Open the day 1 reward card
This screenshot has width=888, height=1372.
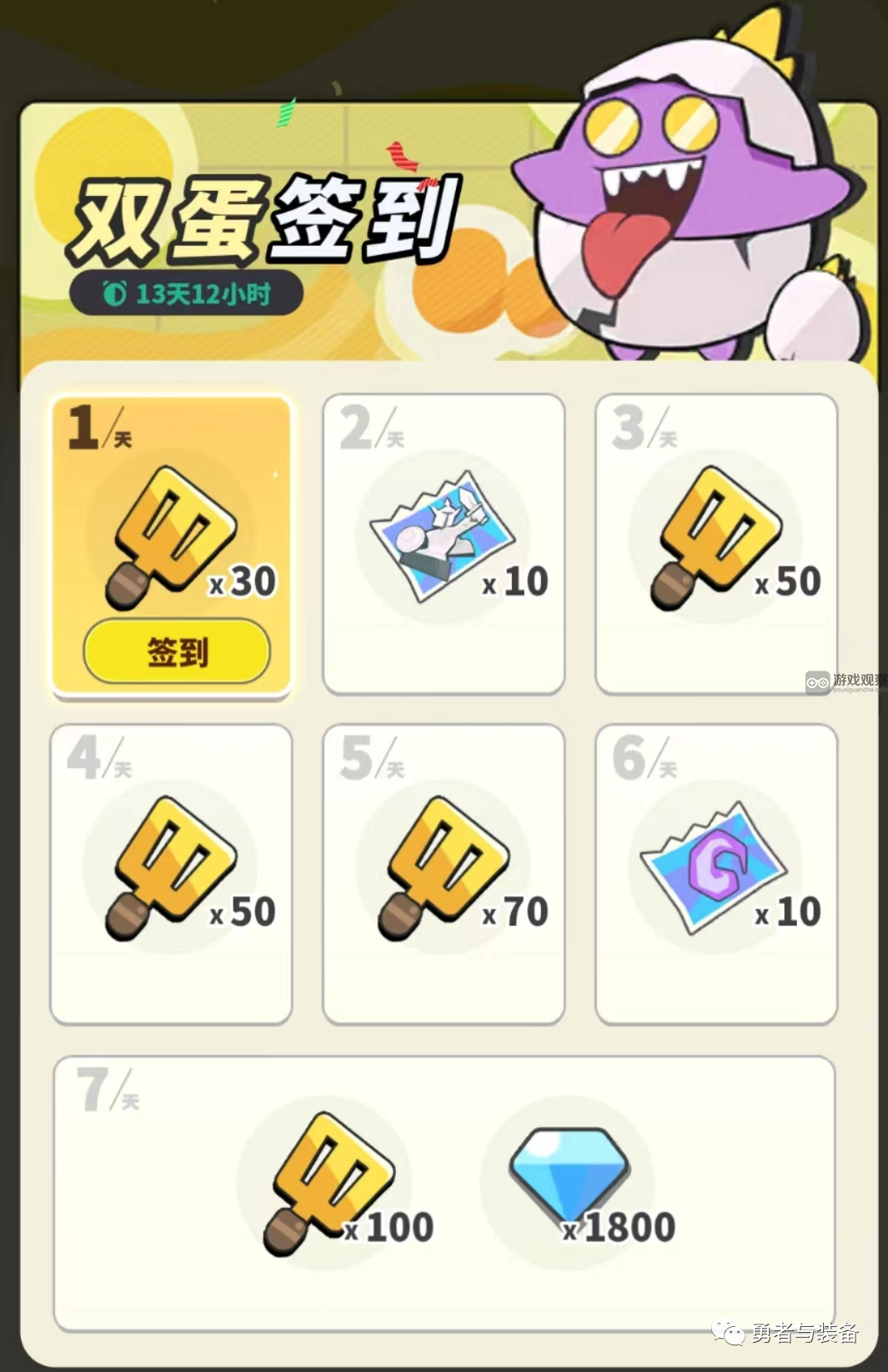[x=172, y=517]
